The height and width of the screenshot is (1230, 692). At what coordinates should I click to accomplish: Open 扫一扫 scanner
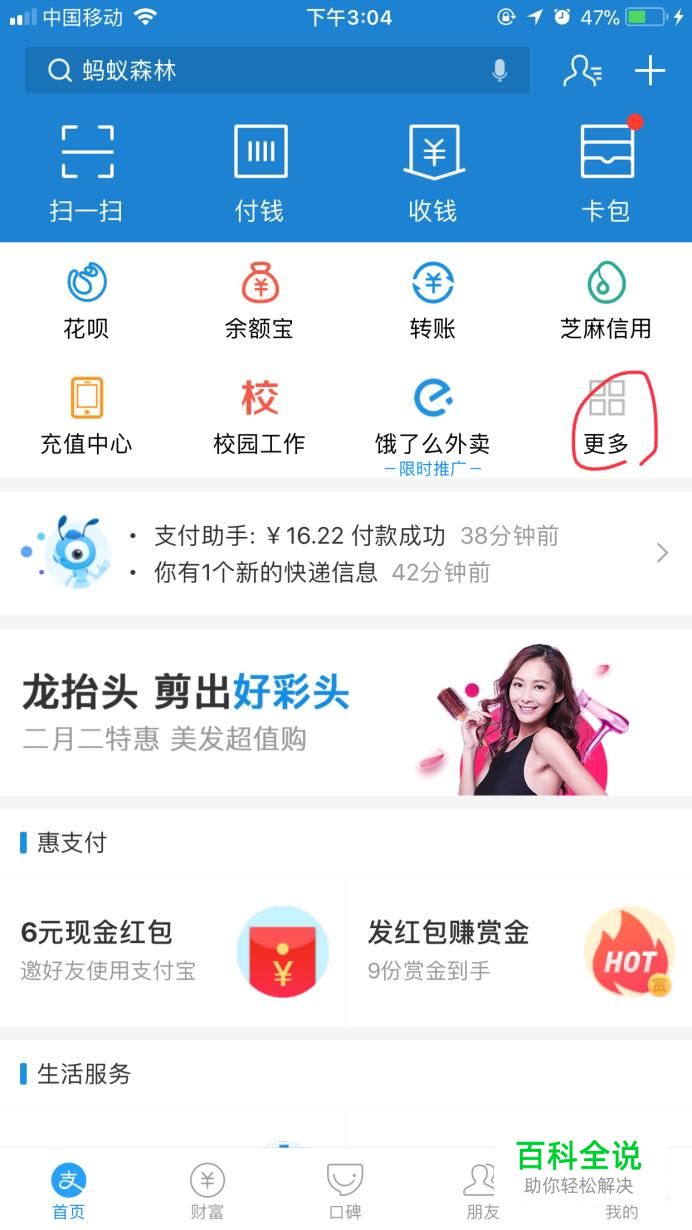[x=87, y=172]
